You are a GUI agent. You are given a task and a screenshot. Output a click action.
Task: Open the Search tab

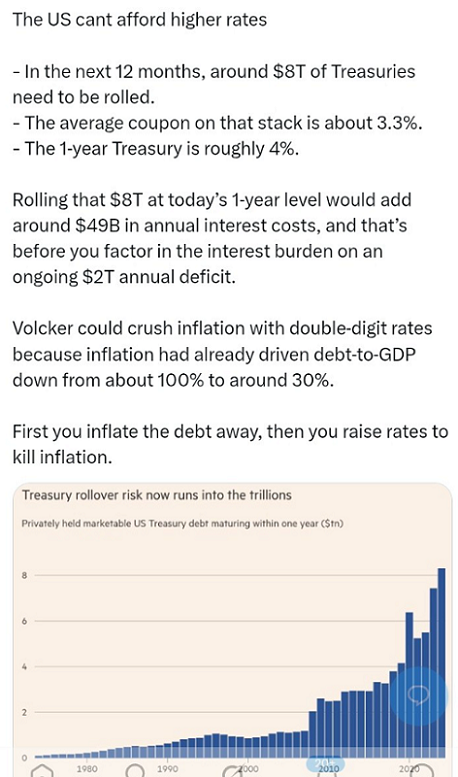click(135, 771)
